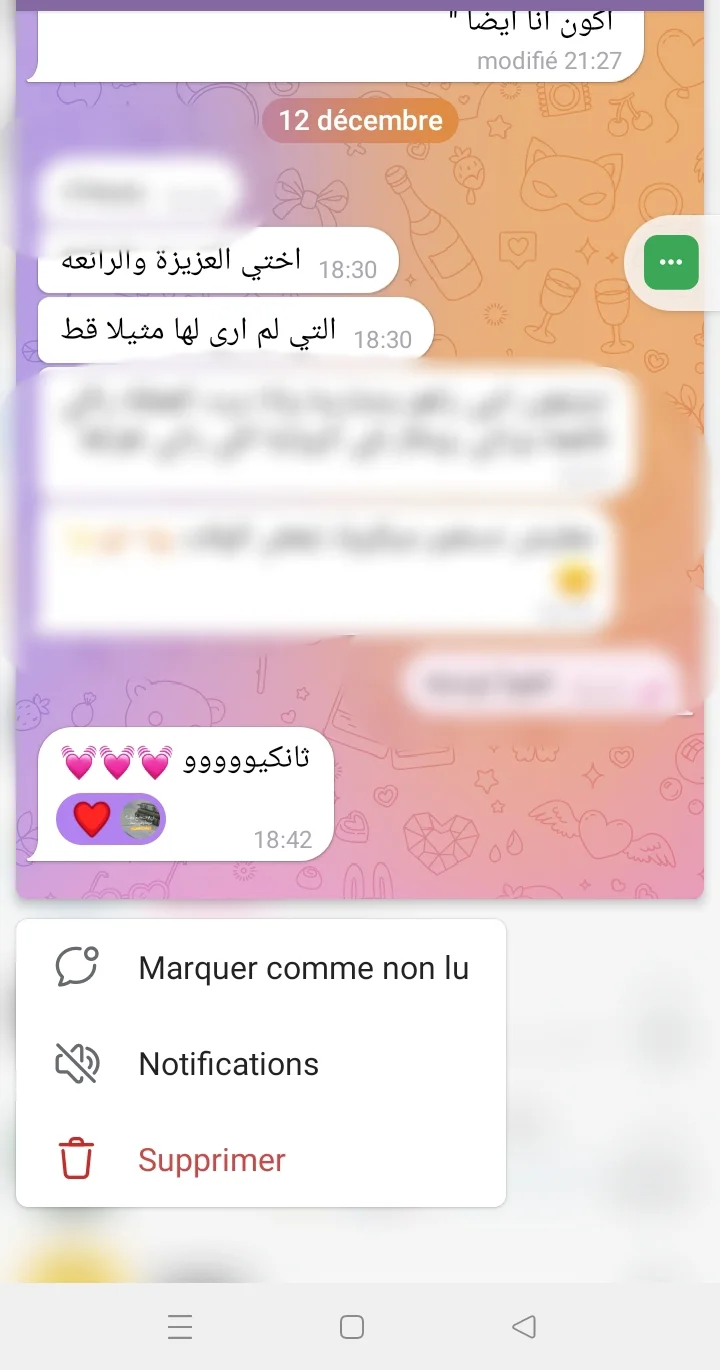Choose Supprimer to delete the chat
The height and width of the screenshot is (1370, 720).
pos(212,1160)
